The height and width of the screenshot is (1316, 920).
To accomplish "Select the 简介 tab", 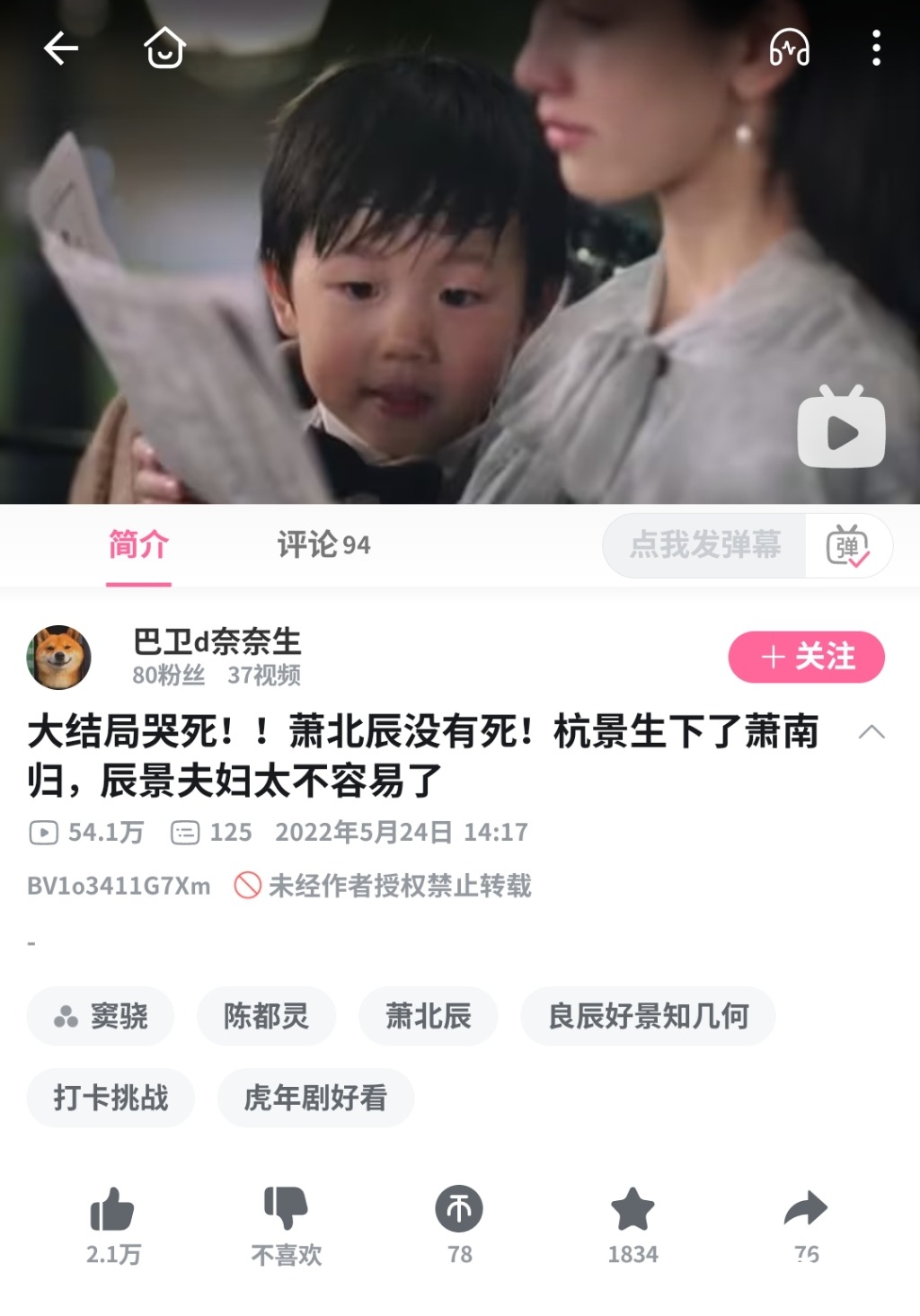I will coord(138,544).
